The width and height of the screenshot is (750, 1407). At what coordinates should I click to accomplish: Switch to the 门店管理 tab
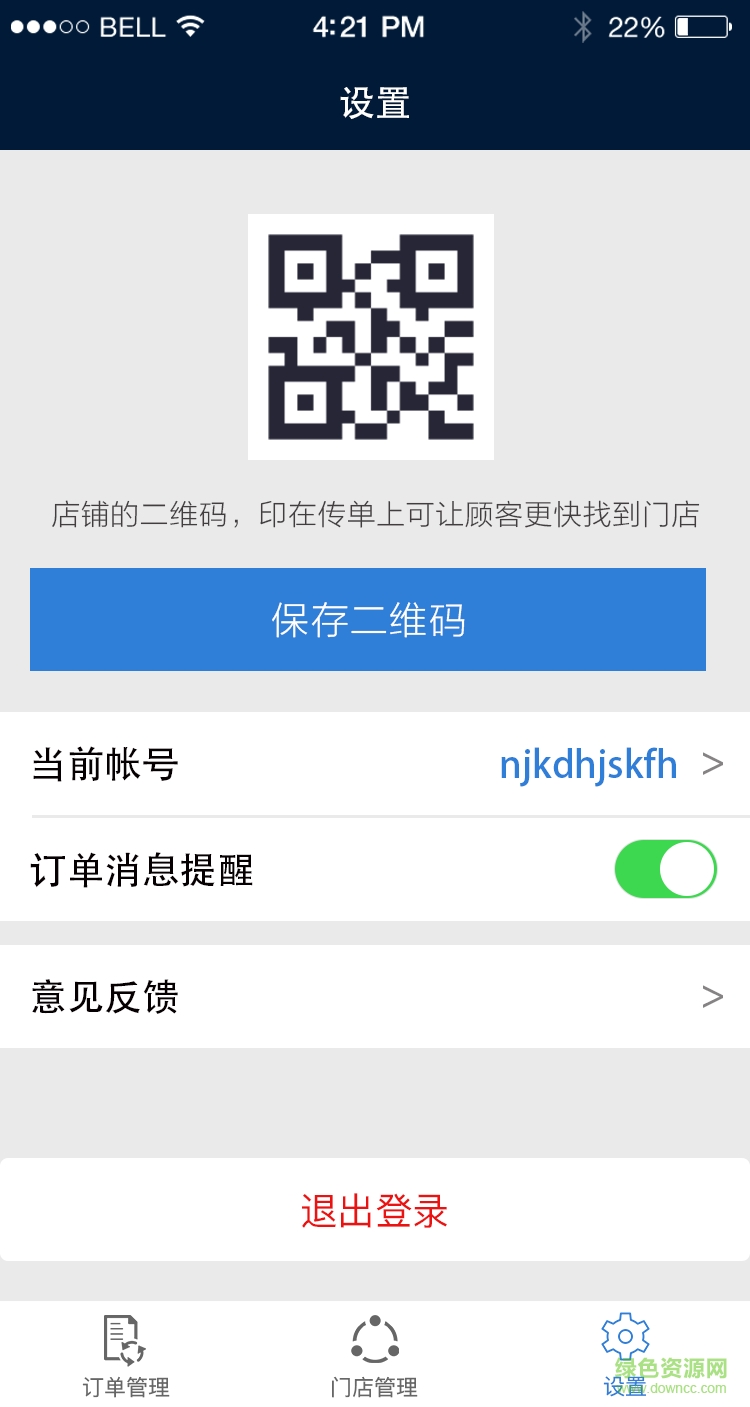[374, 1355]
